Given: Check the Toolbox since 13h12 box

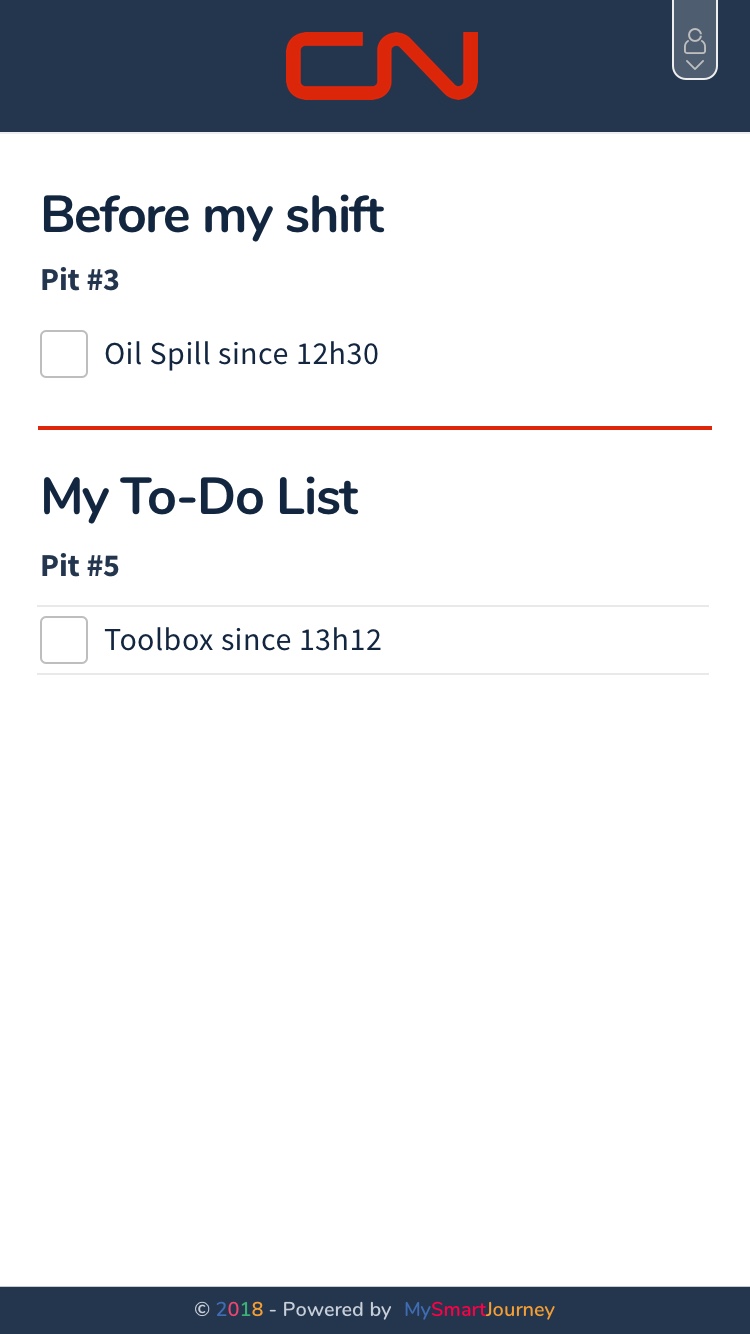Looking at the screenshot, I should [x=64, y=640].
